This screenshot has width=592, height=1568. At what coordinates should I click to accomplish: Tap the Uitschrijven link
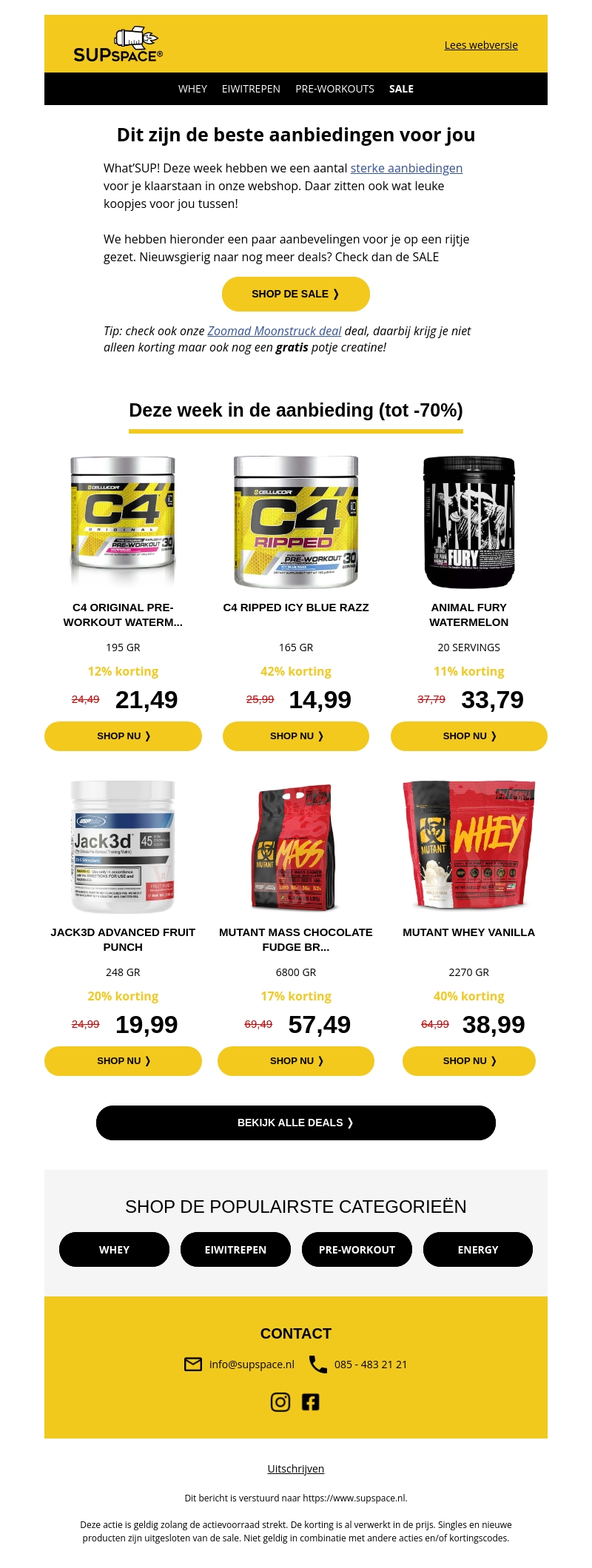[x=296, y=1469]
